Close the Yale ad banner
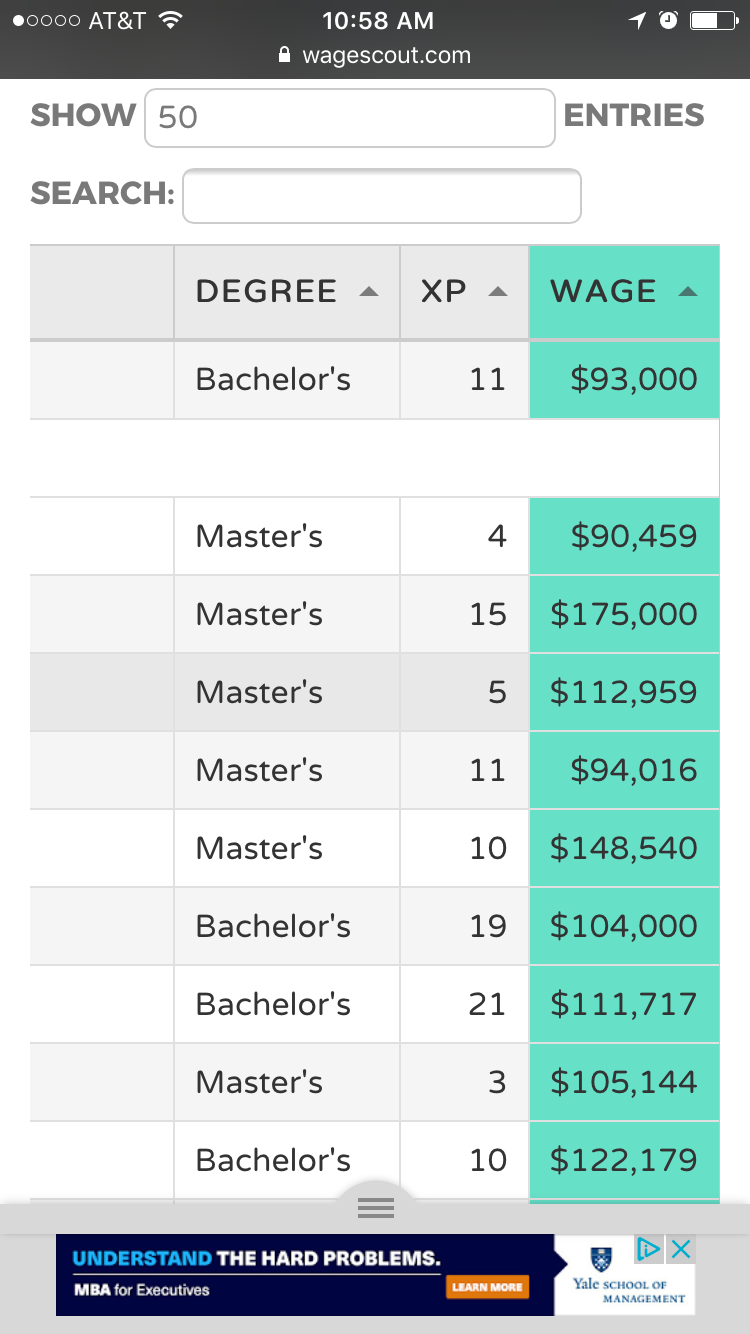Image resolution: width=750 pixels, height=1334 pixels. pos(681,1248)
